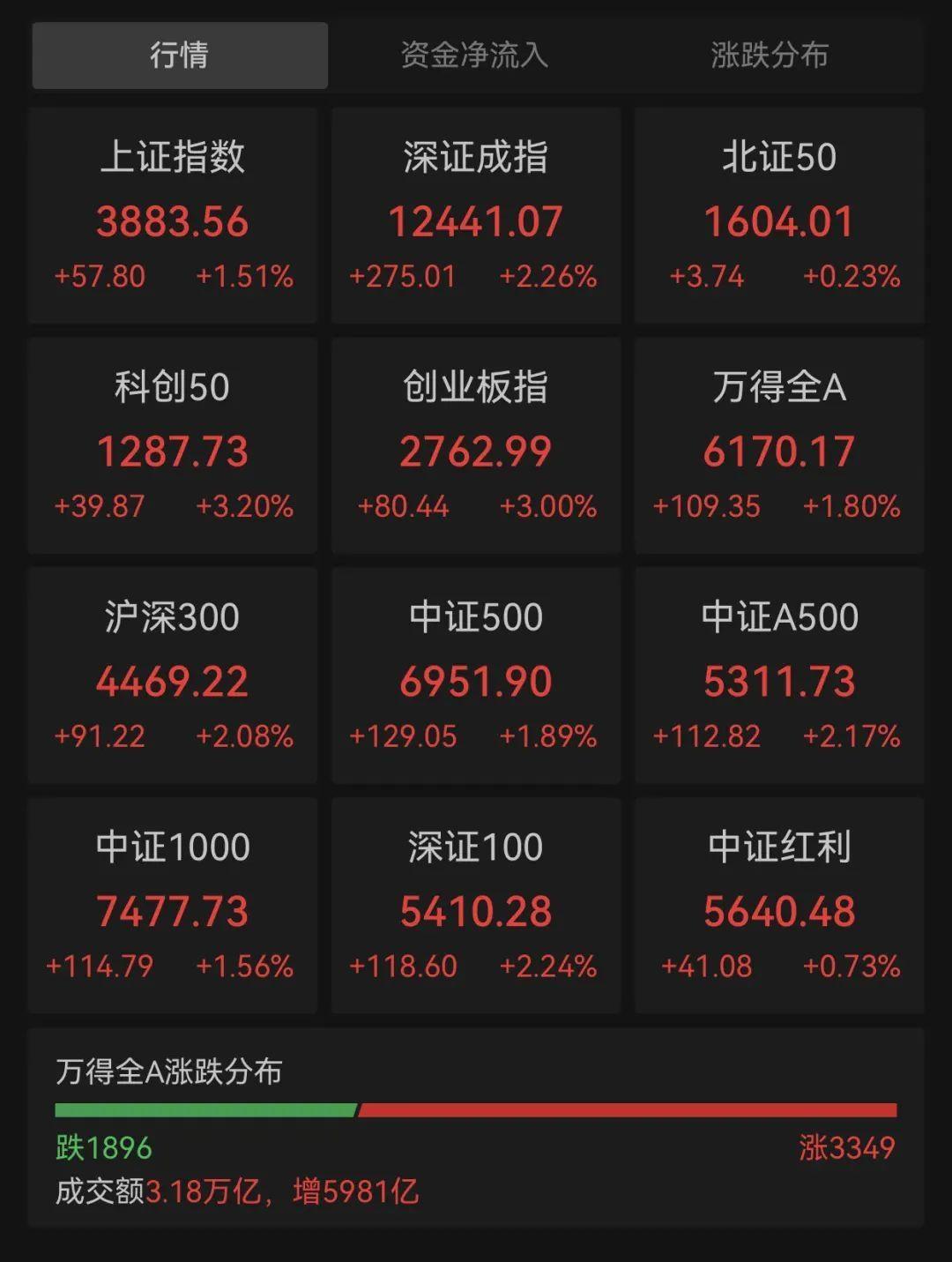
Task: Open the 中证A500 card
Action: click(x=778, y=675)
